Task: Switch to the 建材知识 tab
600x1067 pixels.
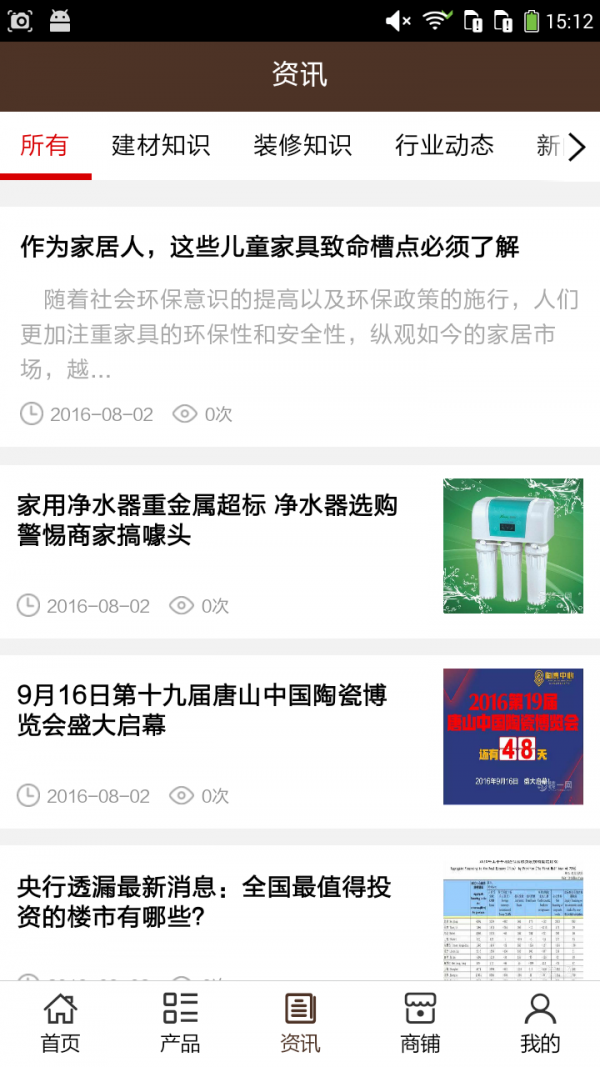Action: pyautogui.click(x=161, y=146)
